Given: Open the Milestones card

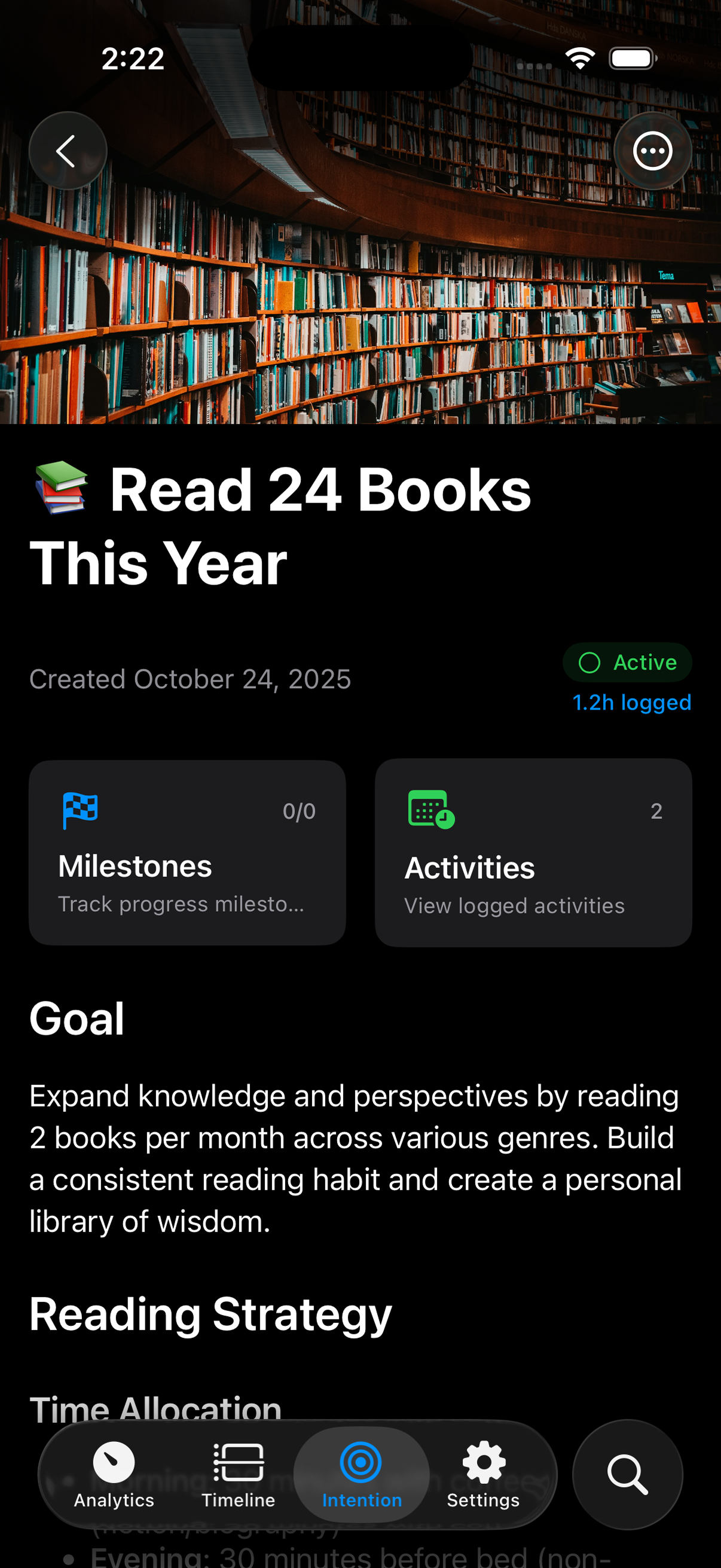Looking at the screenshot, I should (x=187, y=852).
